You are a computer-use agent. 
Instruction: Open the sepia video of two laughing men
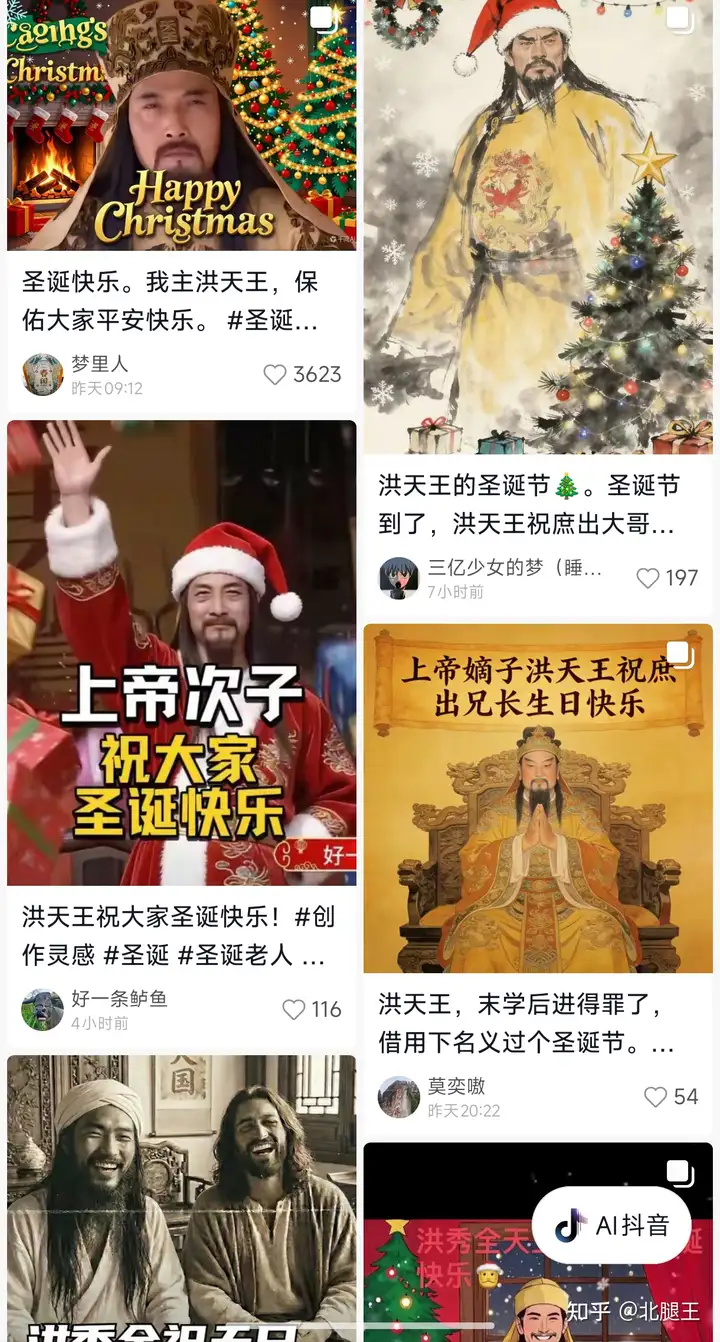point(181,1195)
